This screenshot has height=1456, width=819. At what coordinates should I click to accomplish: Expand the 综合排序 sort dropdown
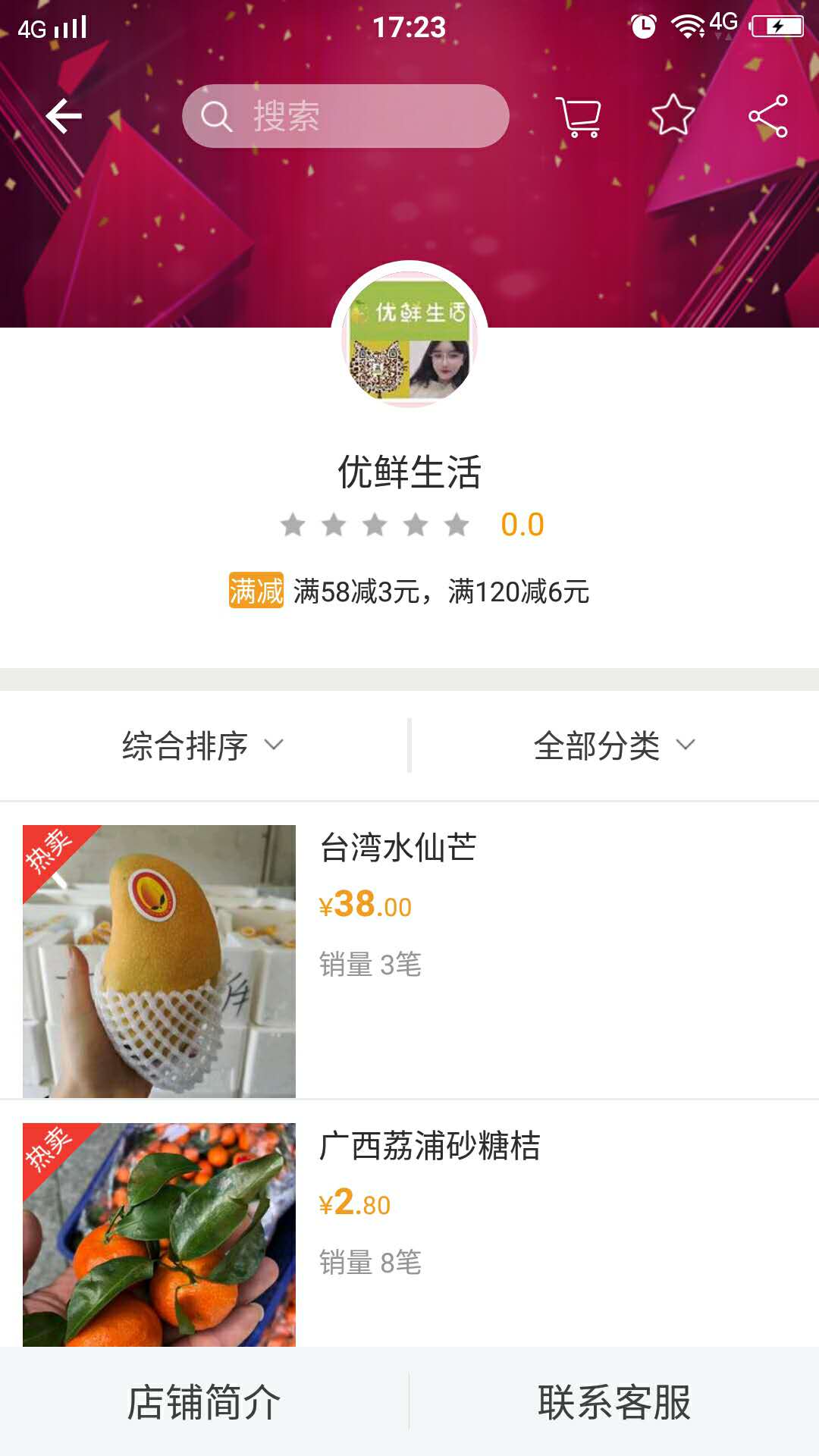coord(203,745)
